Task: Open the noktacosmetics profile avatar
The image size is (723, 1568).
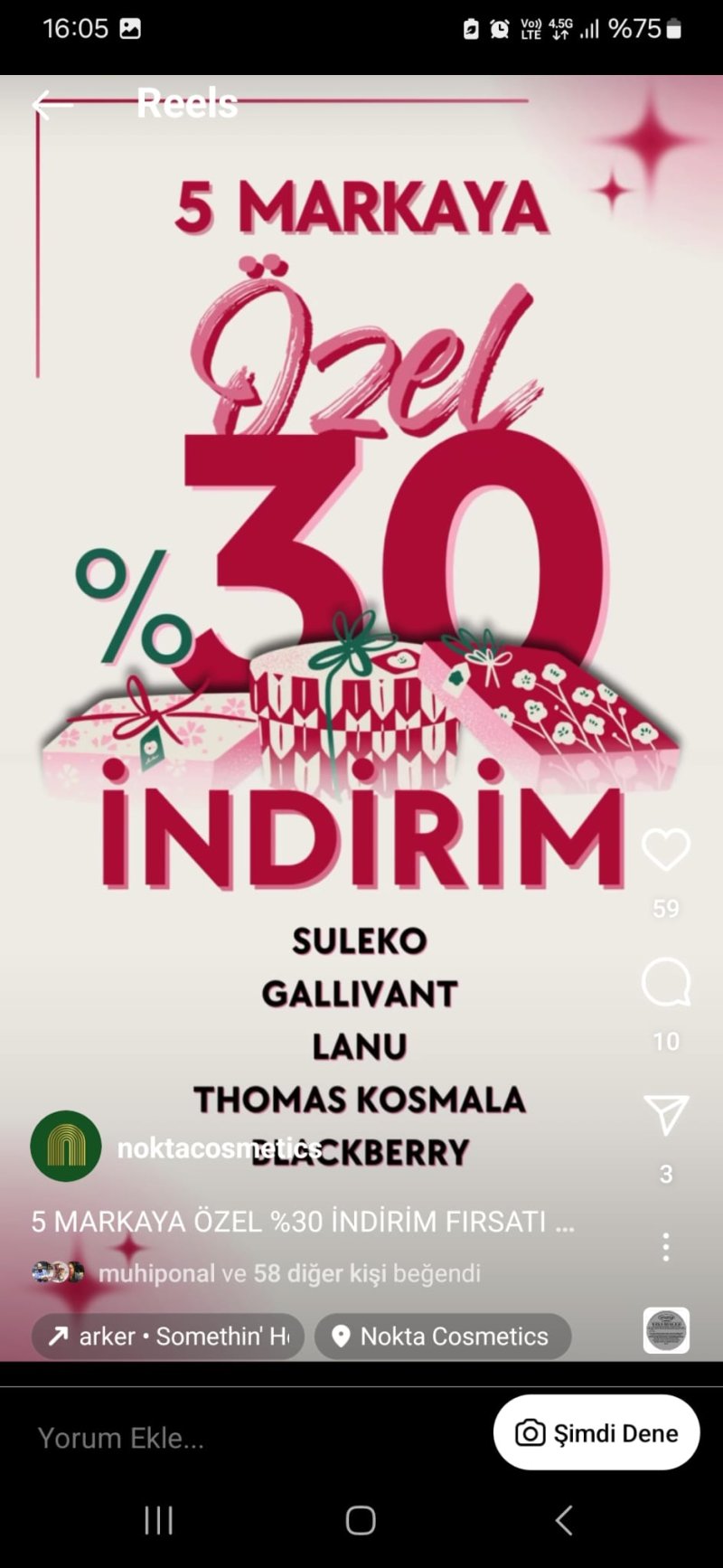Action: click(x=66, y=1147)
